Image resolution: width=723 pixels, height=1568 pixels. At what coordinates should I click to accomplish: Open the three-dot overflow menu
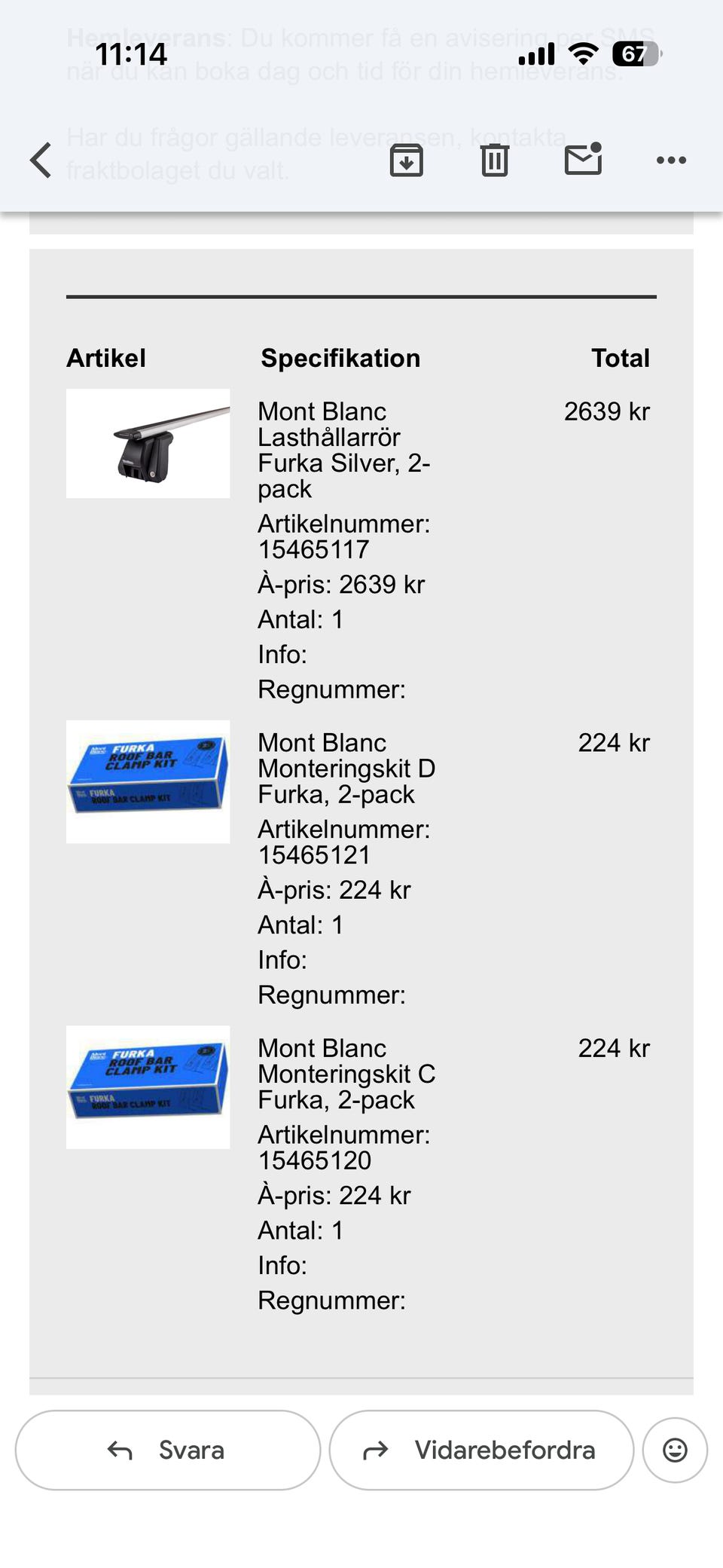(671, 160)
